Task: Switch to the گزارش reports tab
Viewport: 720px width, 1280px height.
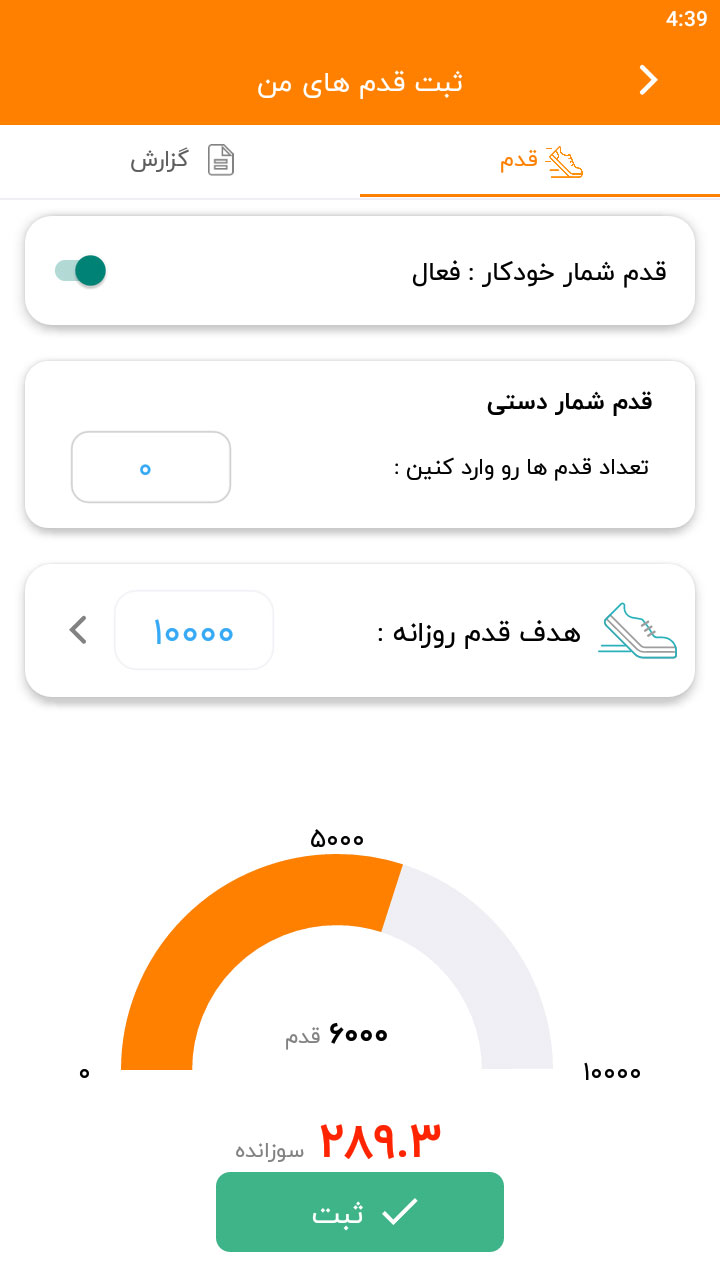Action: click(x=180, y=160)
